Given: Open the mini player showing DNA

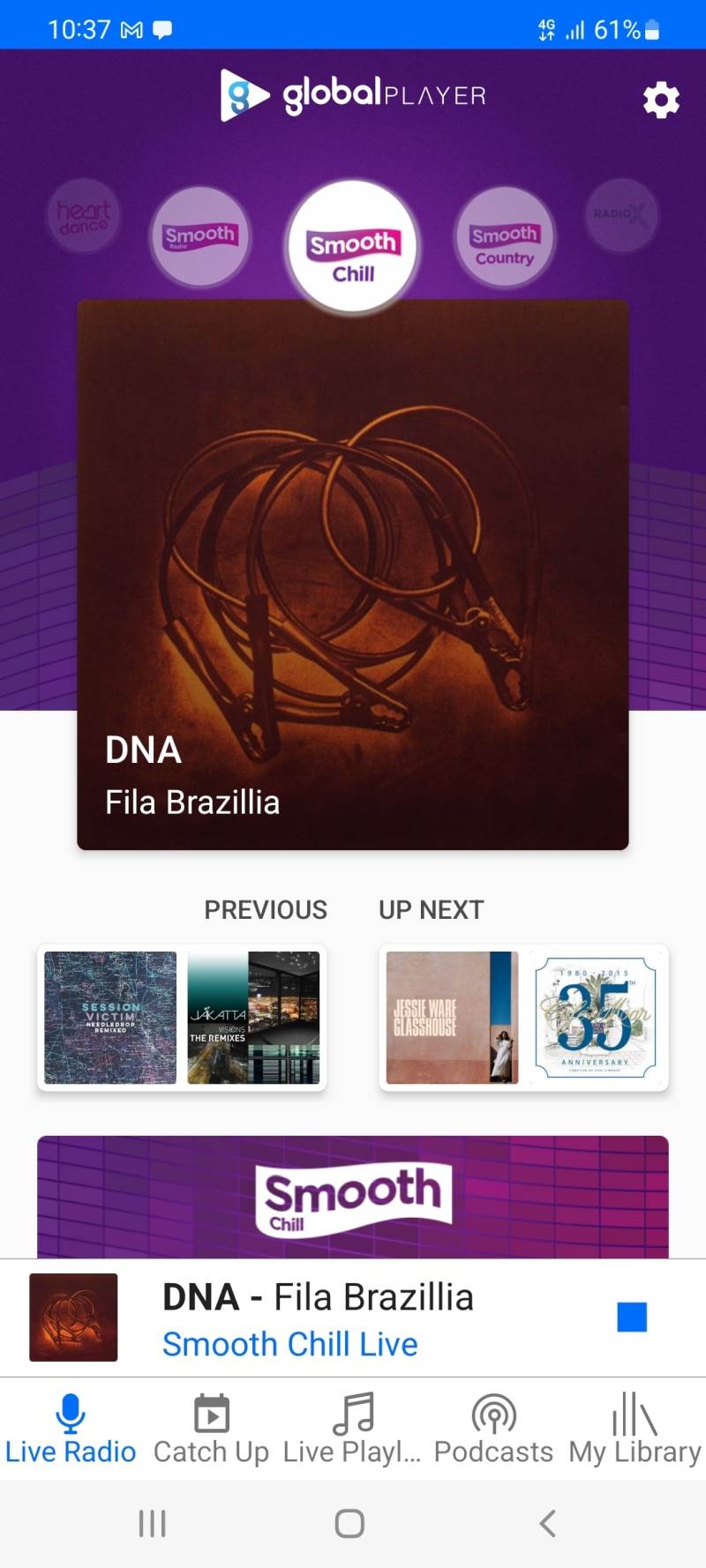Looking at the screenshot, I should click(x=318, y=1318).
